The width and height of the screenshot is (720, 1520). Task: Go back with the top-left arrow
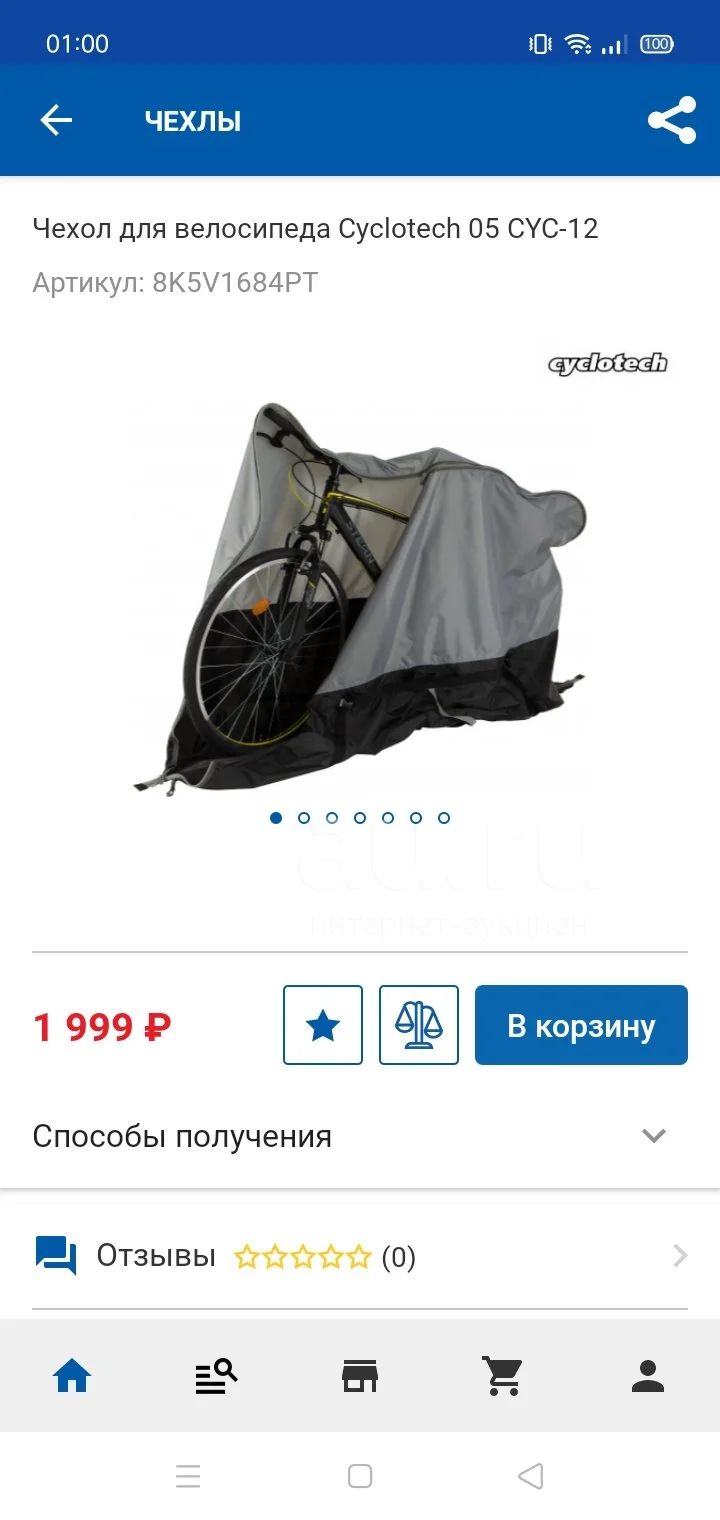pyautogui.click(x=56, y=121)
